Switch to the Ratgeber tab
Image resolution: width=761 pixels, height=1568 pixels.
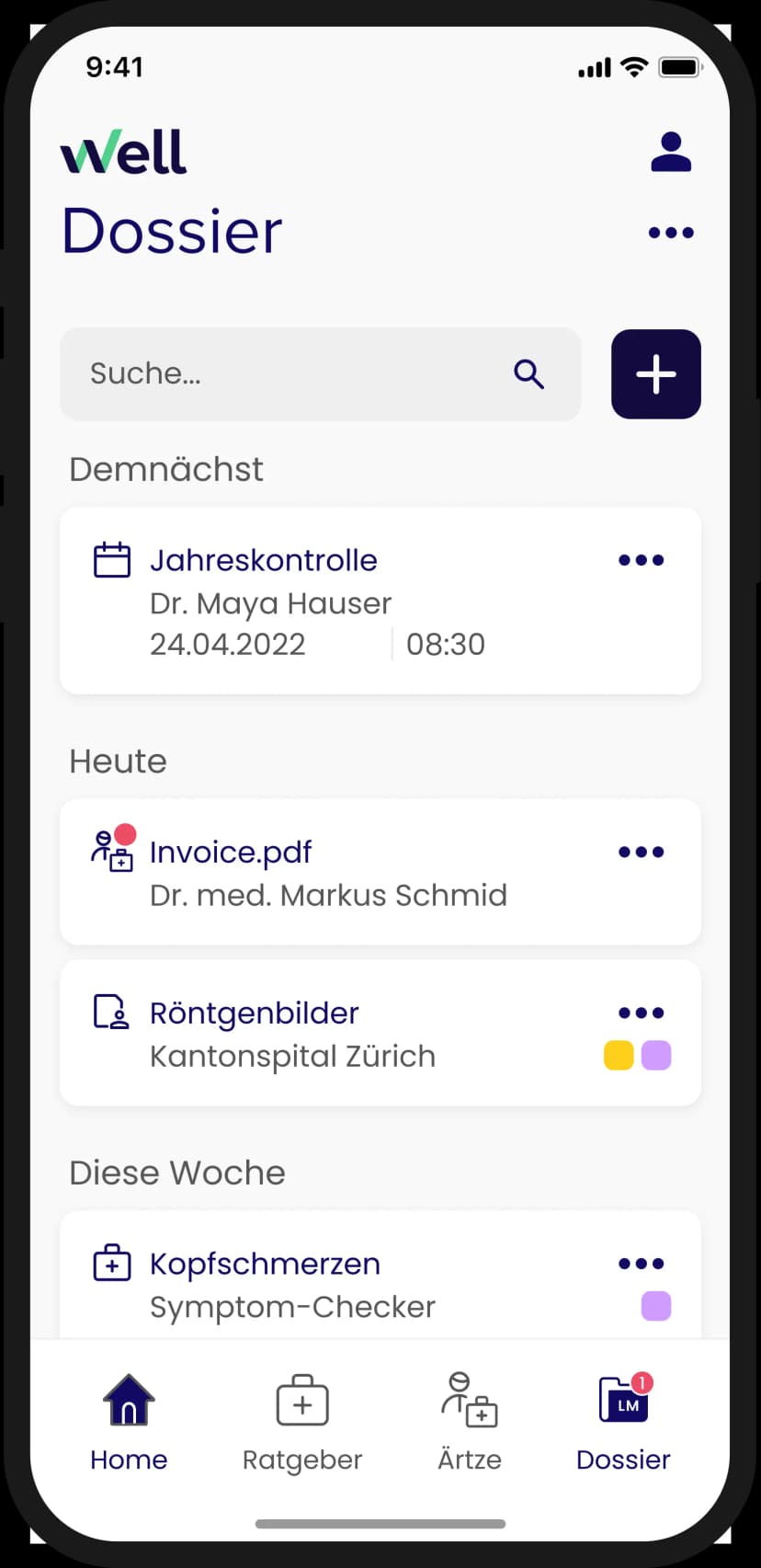tap(302, 1421)
